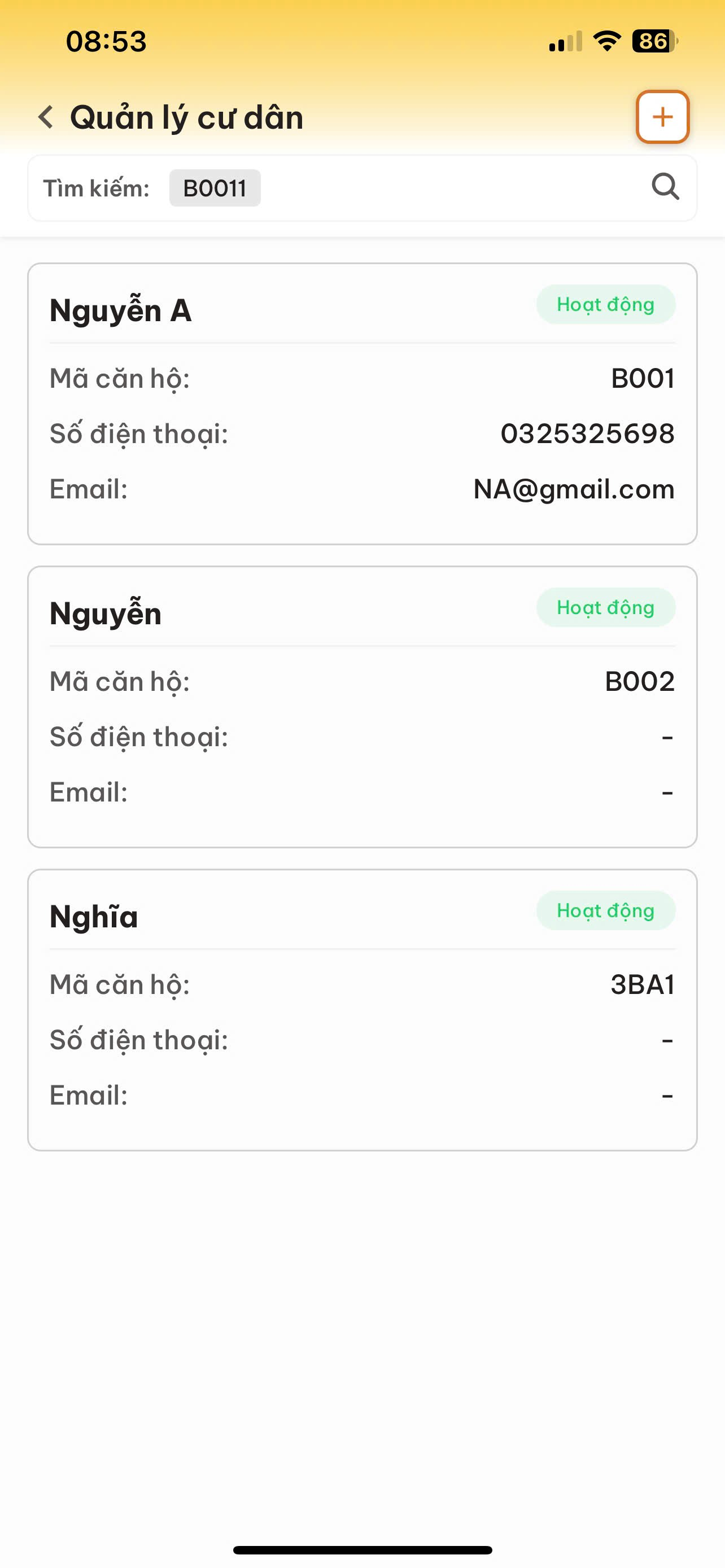Go back from Quản lý cư dân
The image size is (725, 1568).
(46, 117)
